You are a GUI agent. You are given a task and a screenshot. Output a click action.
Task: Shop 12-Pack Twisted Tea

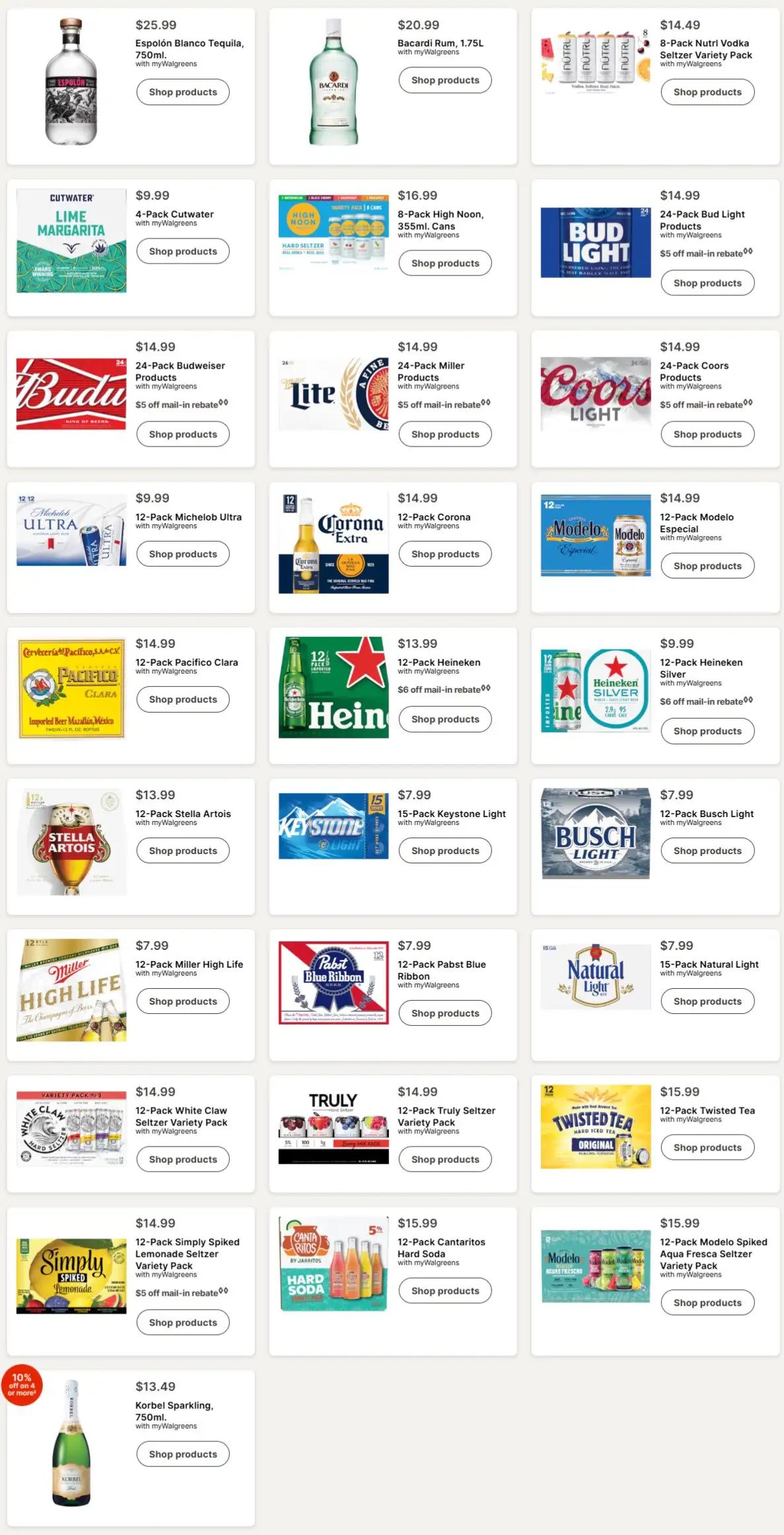pyautogui.click(x=707, y=1147)
